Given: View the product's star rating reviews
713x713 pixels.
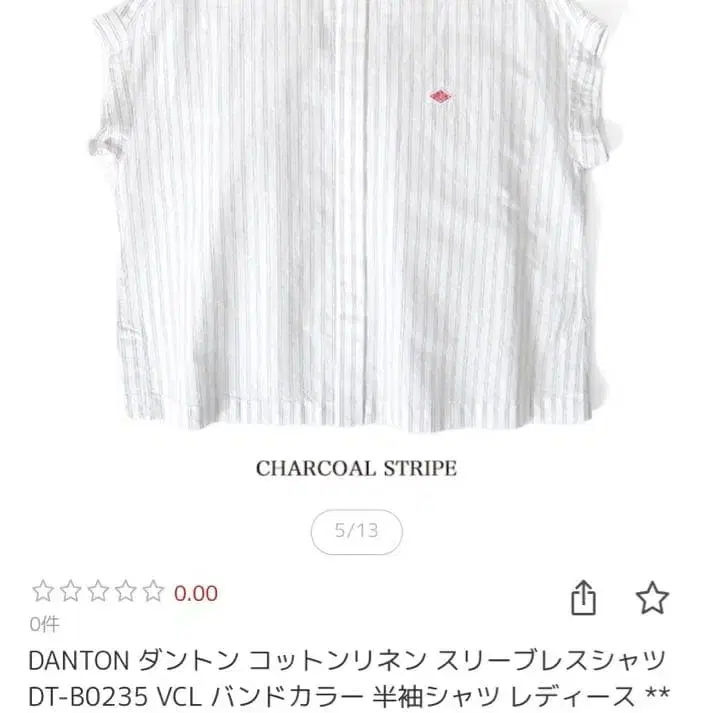Looking at the screenshot, I should (x=98, y=593).
